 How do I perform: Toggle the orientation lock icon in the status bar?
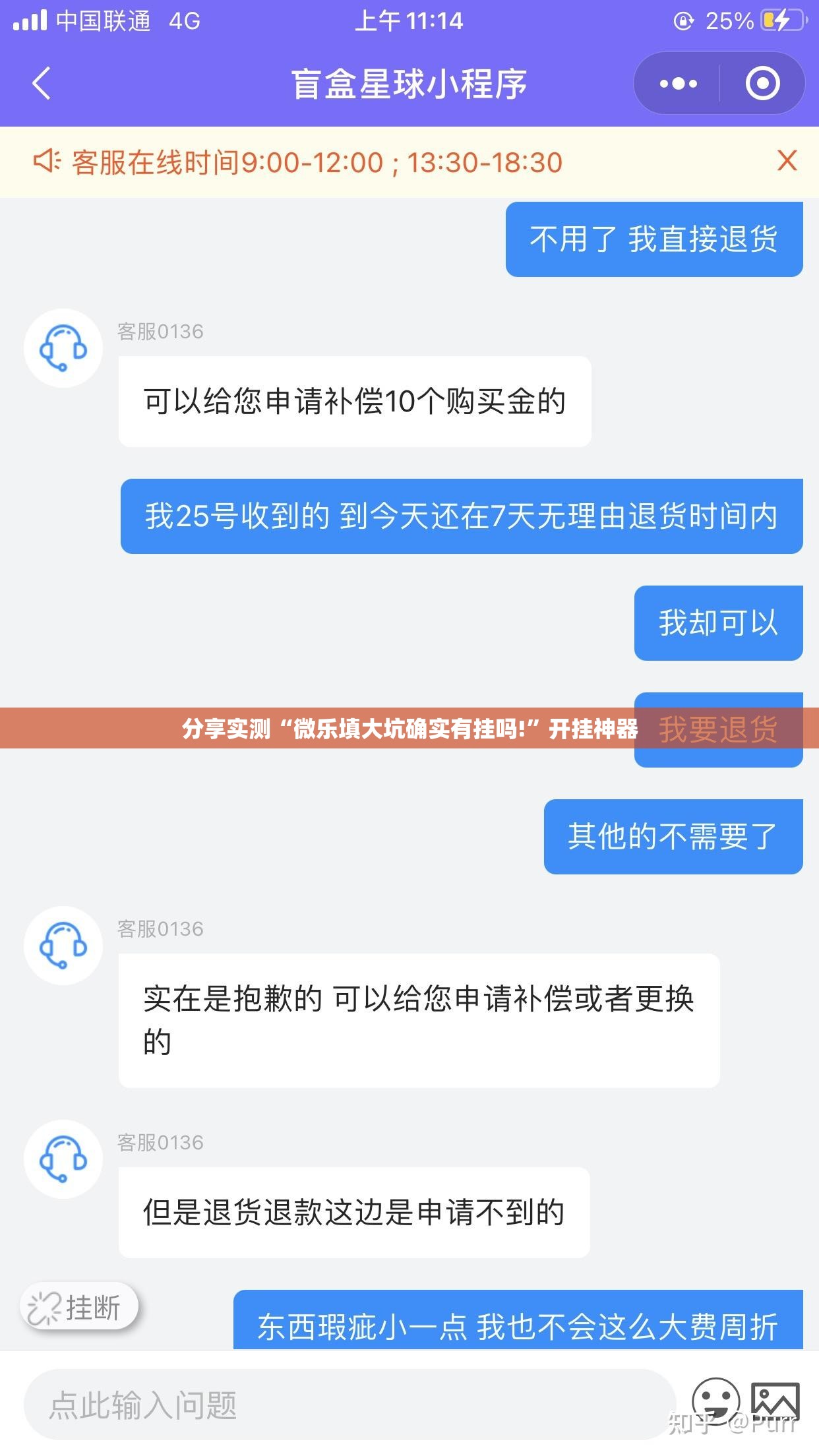(684, 20)
